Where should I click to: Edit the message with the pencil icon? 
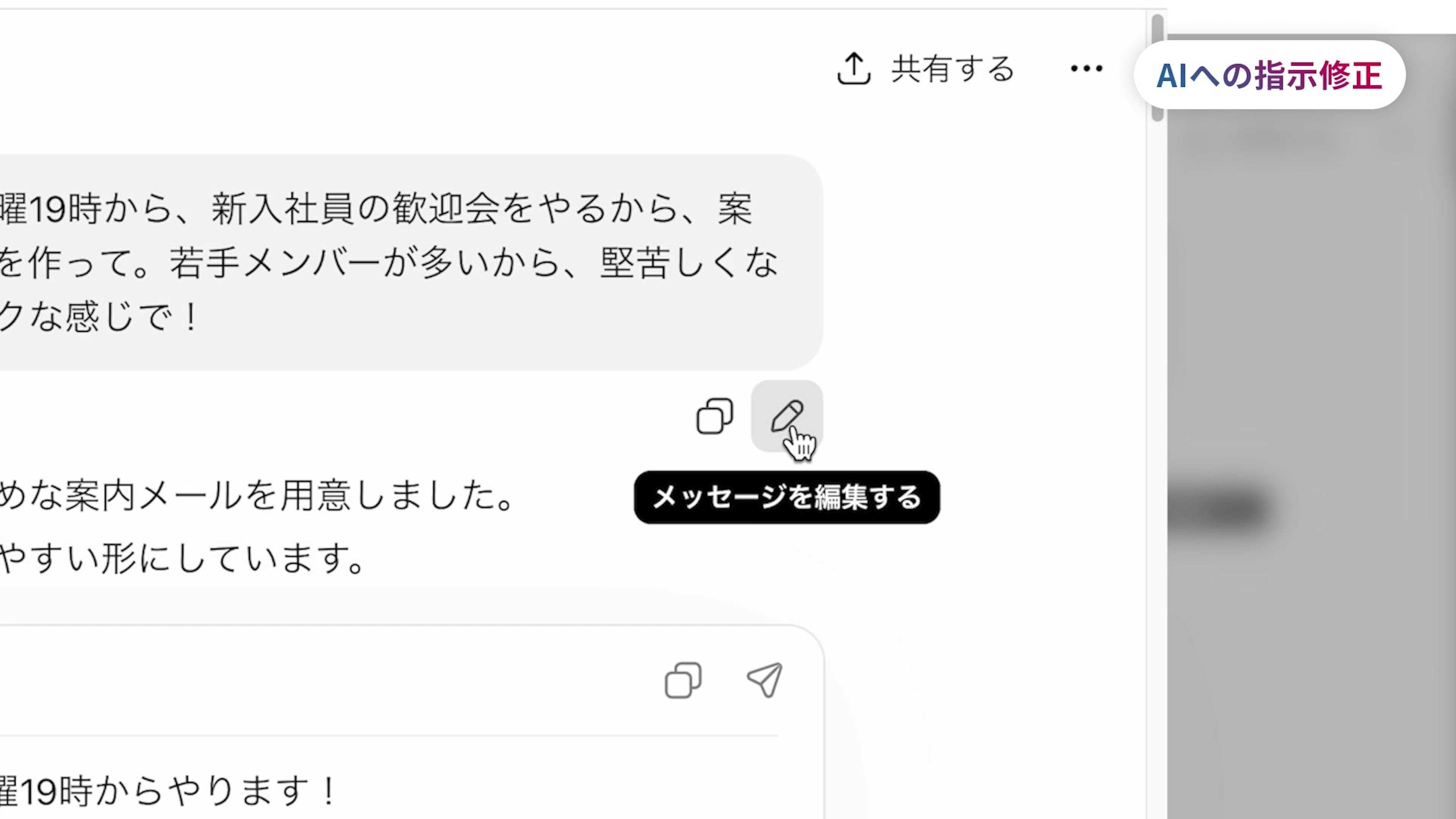pyautogui.click(x=786, y=417)
